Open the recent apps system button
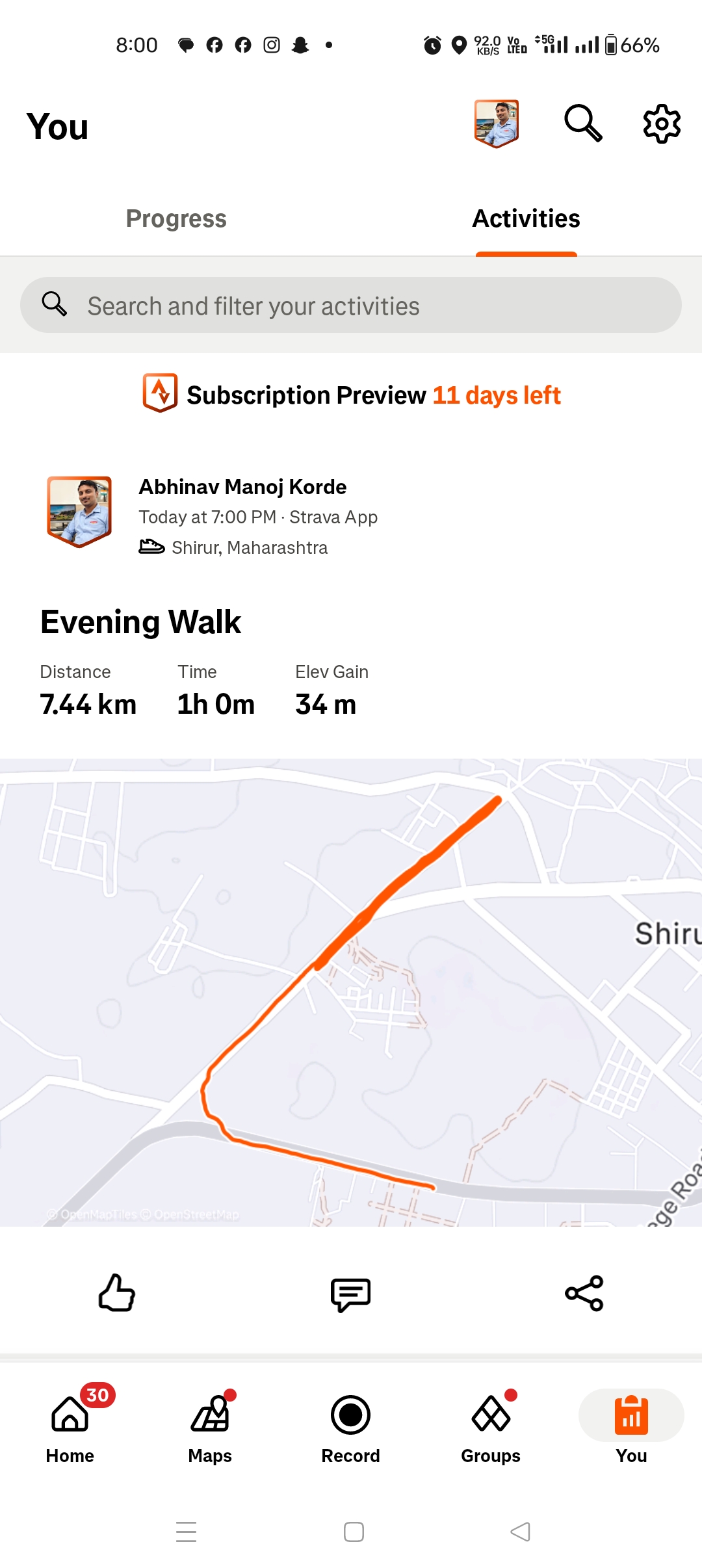 [x=187, y=1532]
